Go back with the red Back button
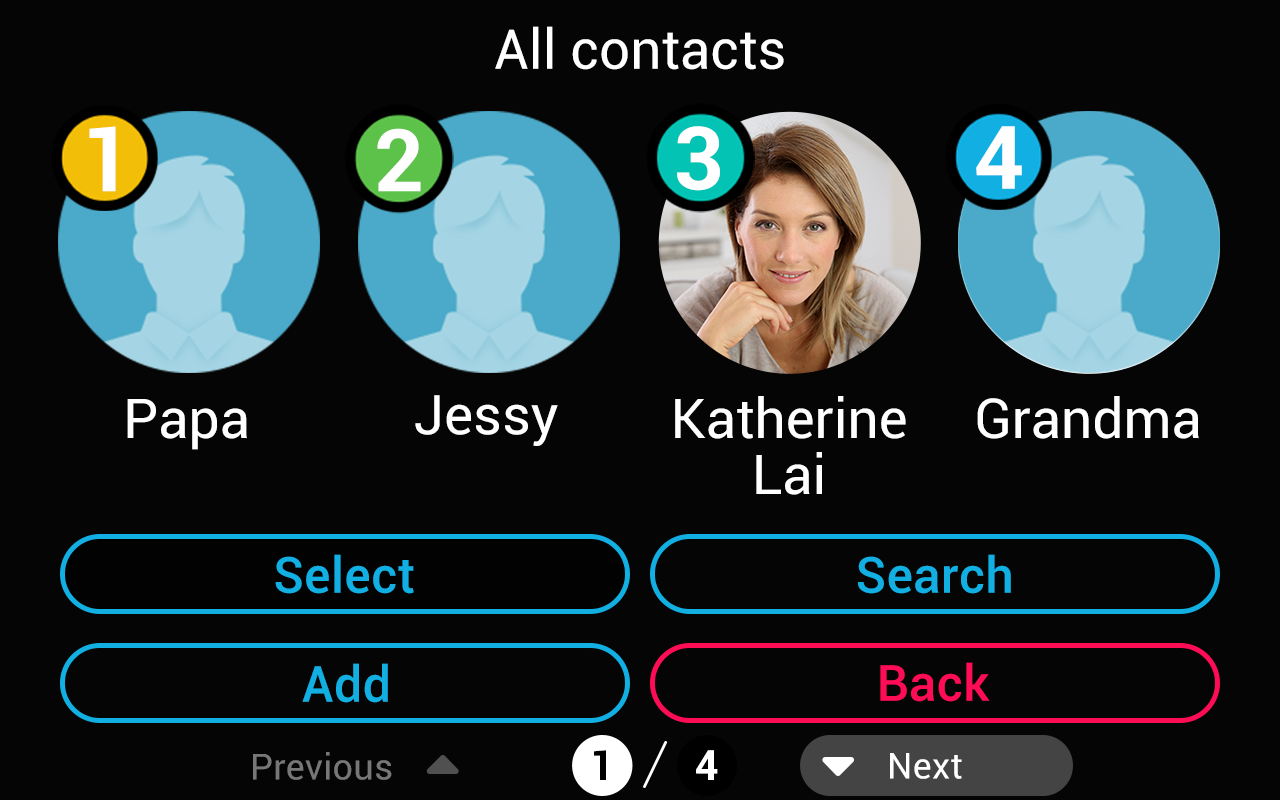 [934, 683]
